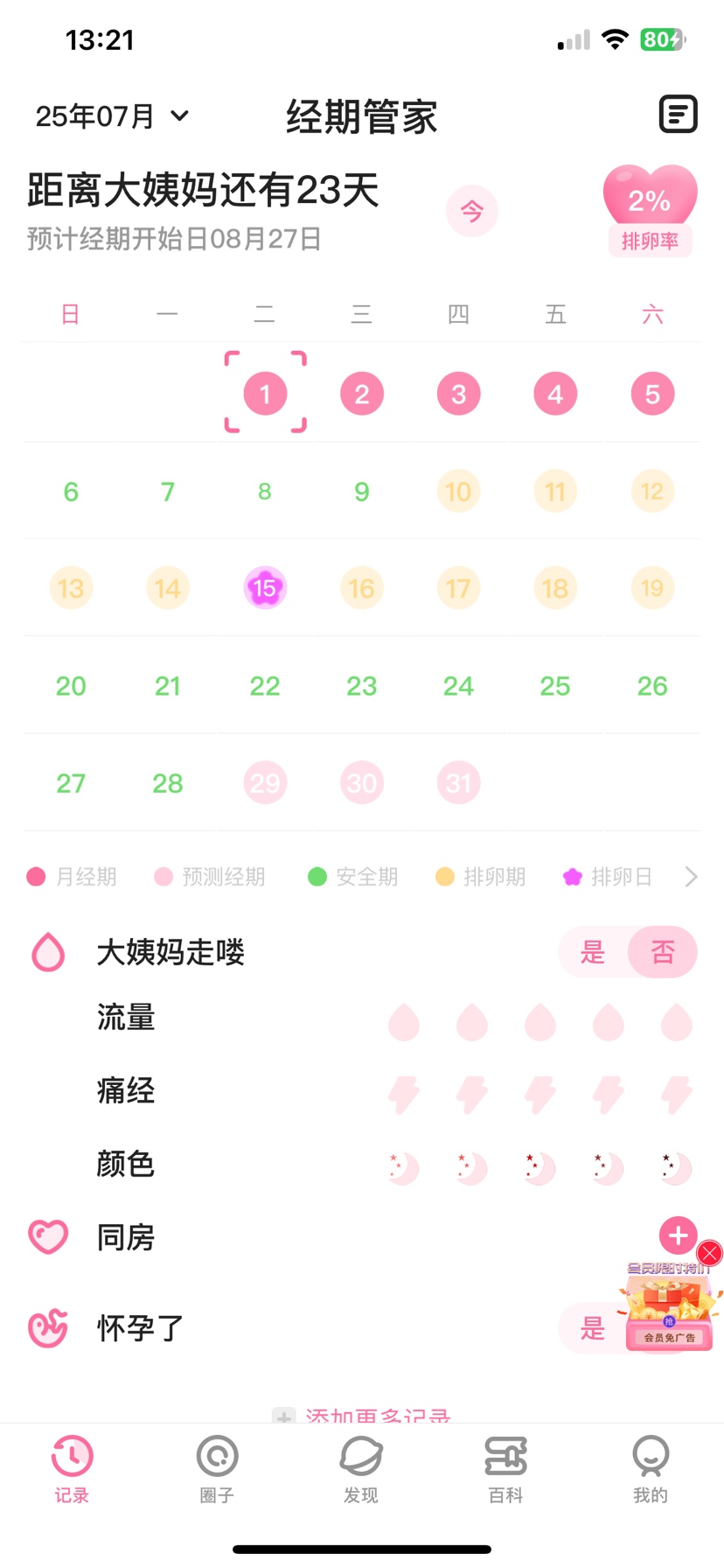The width and height of the screenshot is (724, 1568).
Task: Open the records list icon at top right
Action: [x=678, y=115]
